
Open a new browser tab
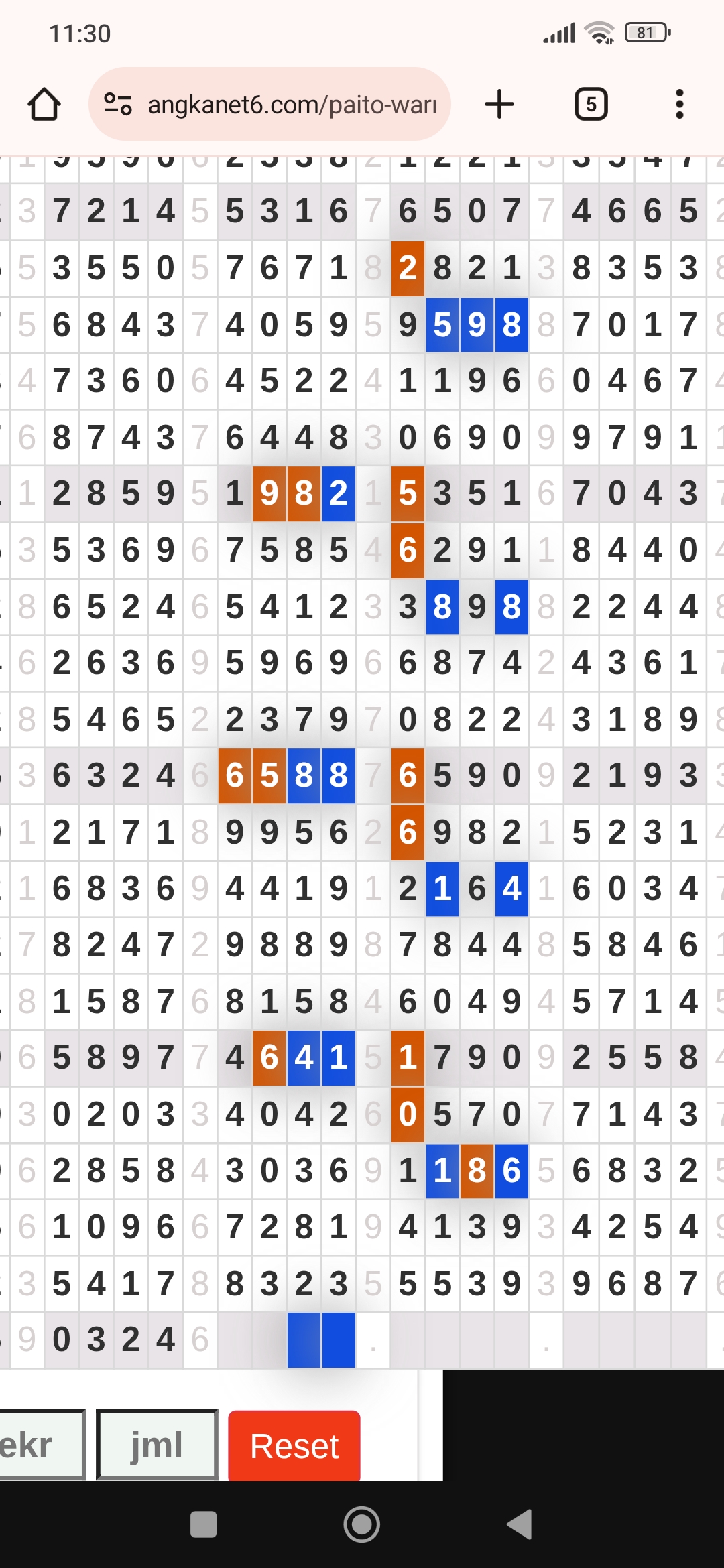(x=499, y=105)
